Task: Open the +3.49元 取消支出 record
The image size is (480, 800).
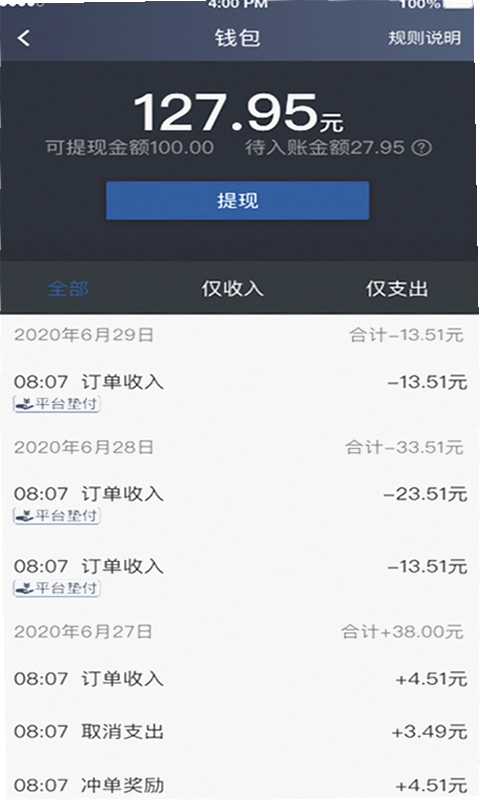Action: 240,732
